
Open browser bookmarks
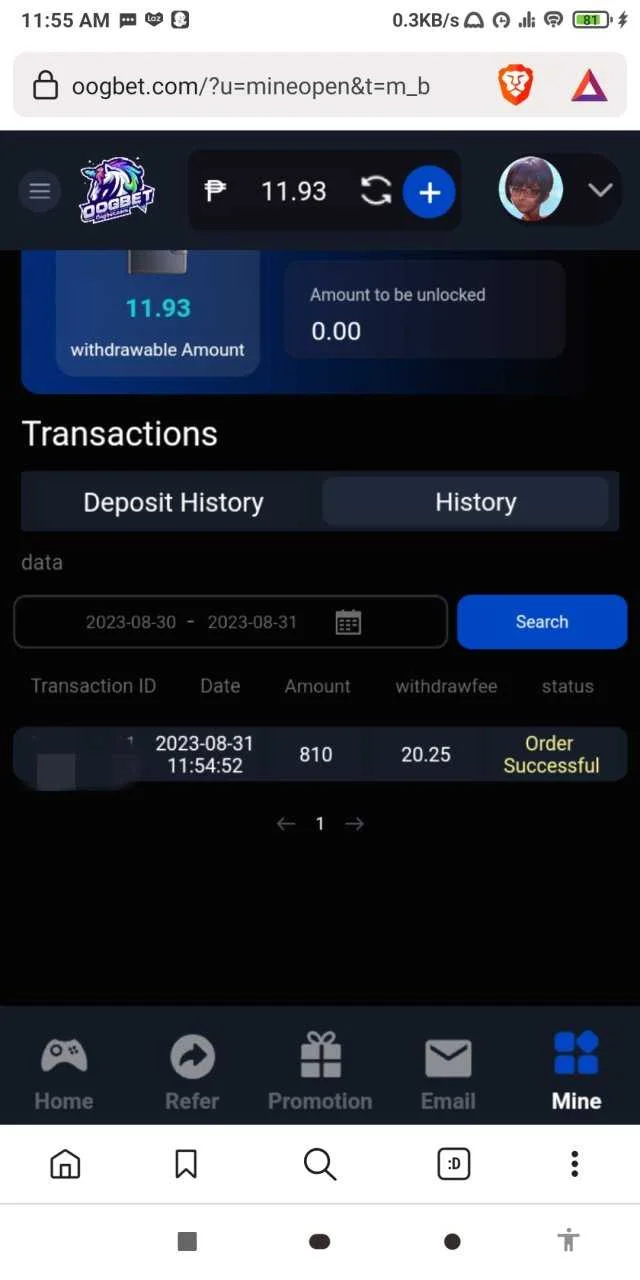click(x=186, y=1163)
